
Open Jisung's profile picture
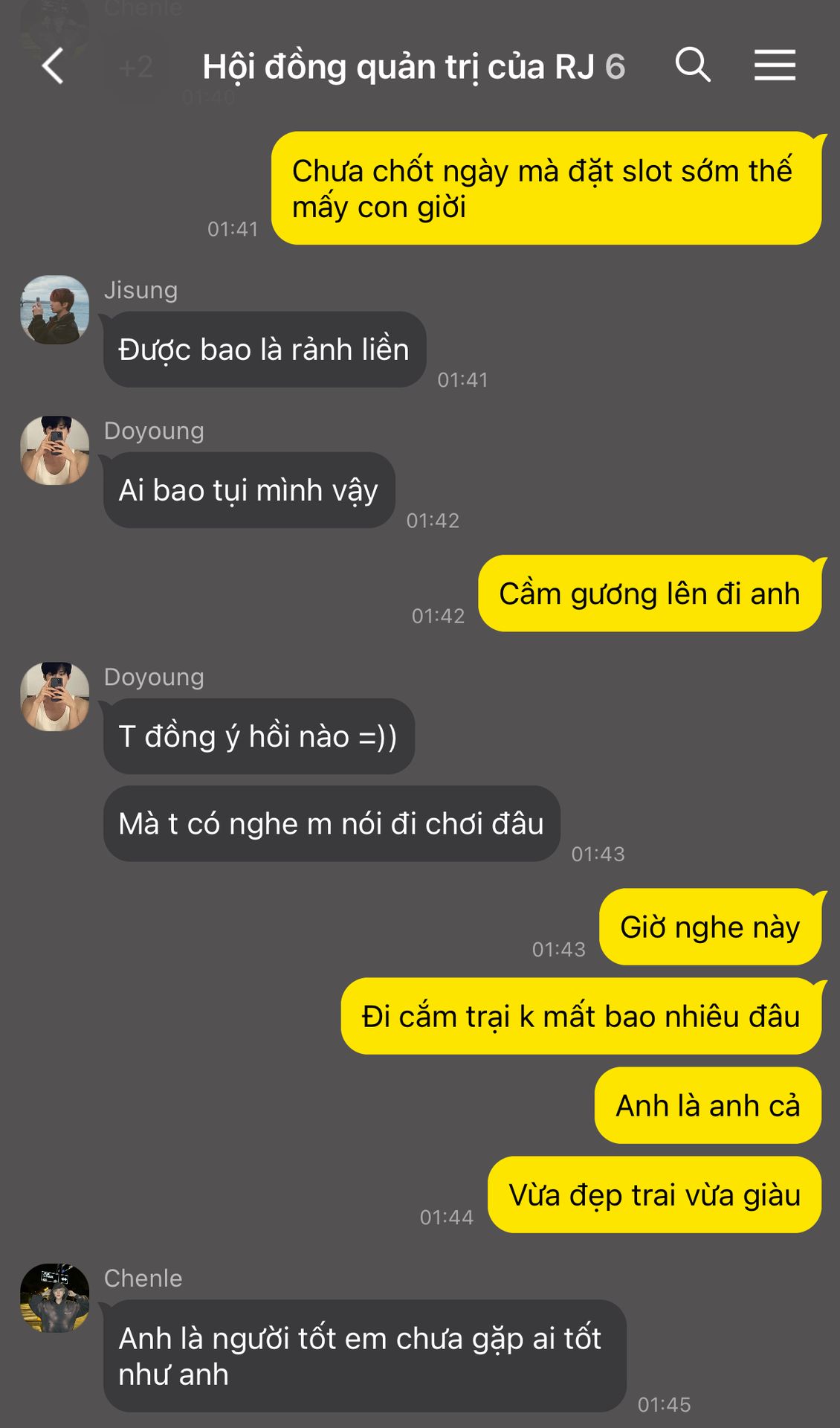[54, 309]
